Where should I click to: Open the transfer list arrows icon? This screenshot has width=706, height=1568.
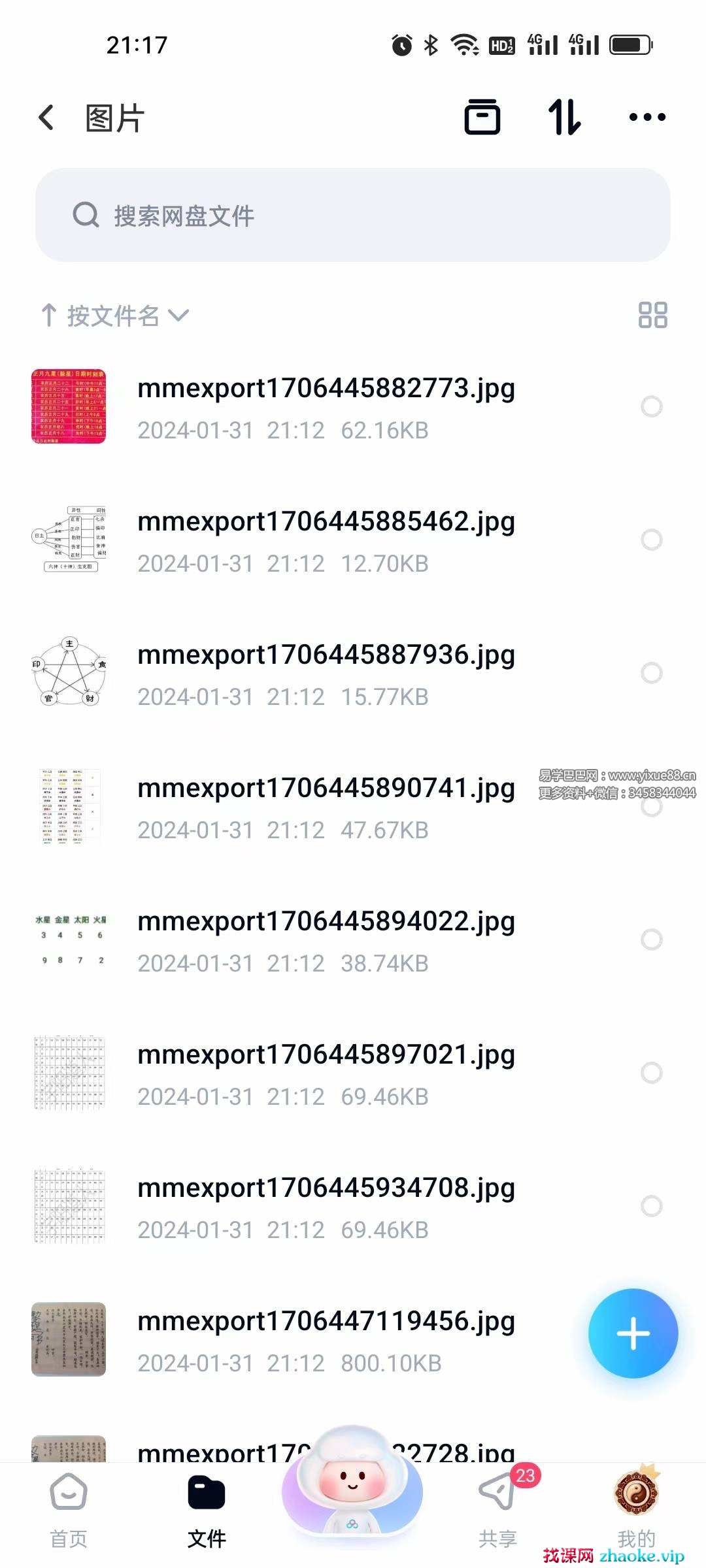[564, 118]
